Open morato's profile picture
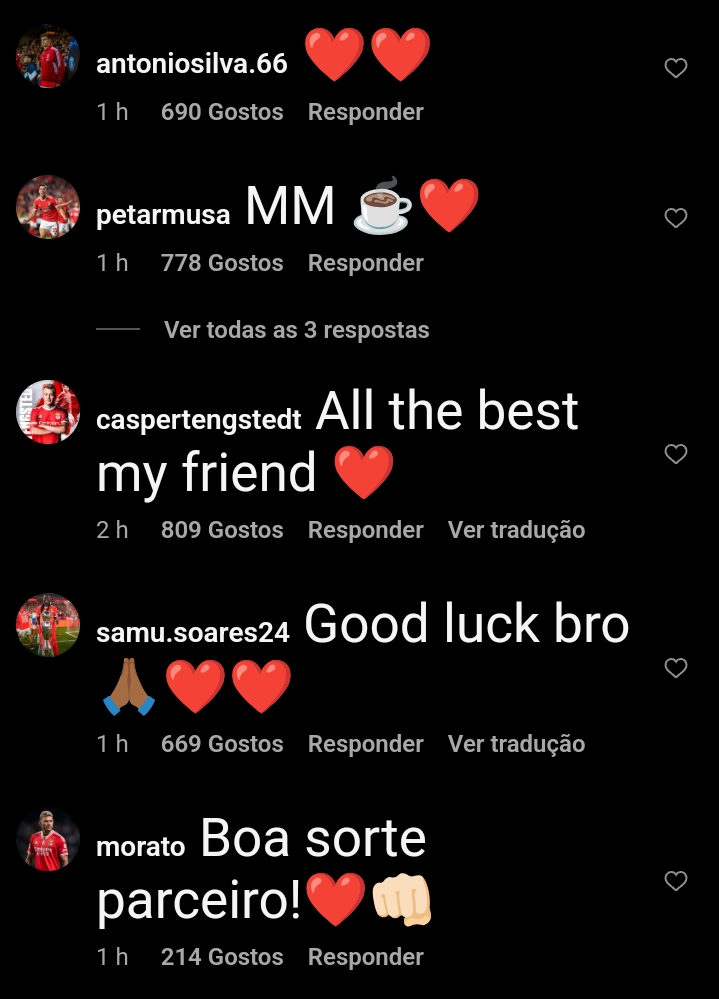Screen dimensions: 719x999 (x=48, y=839)
